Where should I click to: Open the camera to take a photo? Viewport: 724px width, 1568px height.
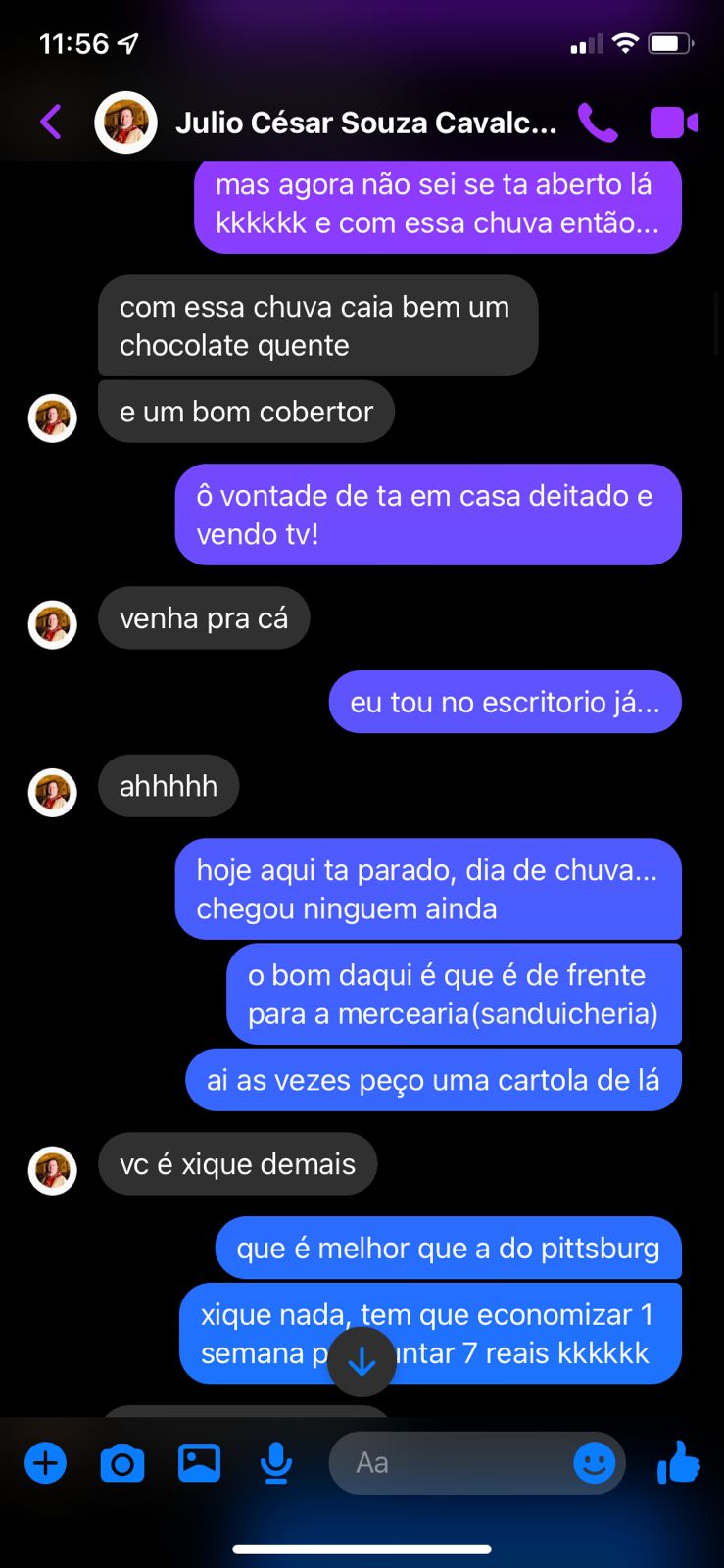[122, 1463]
